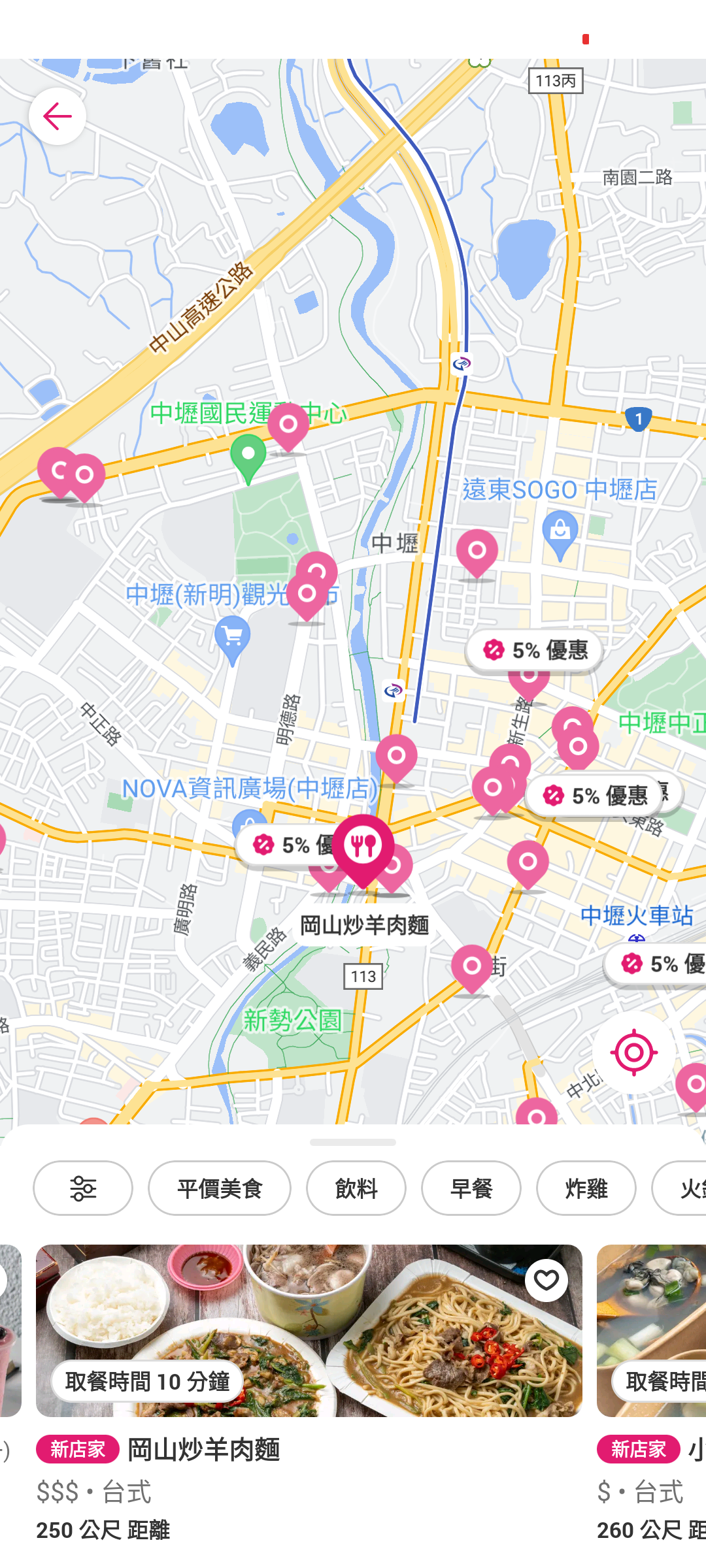The width and height of the screenshot is (706, 1568).
Task: Filter restaurants by 早餐
Action: (x=471, y=1188)
